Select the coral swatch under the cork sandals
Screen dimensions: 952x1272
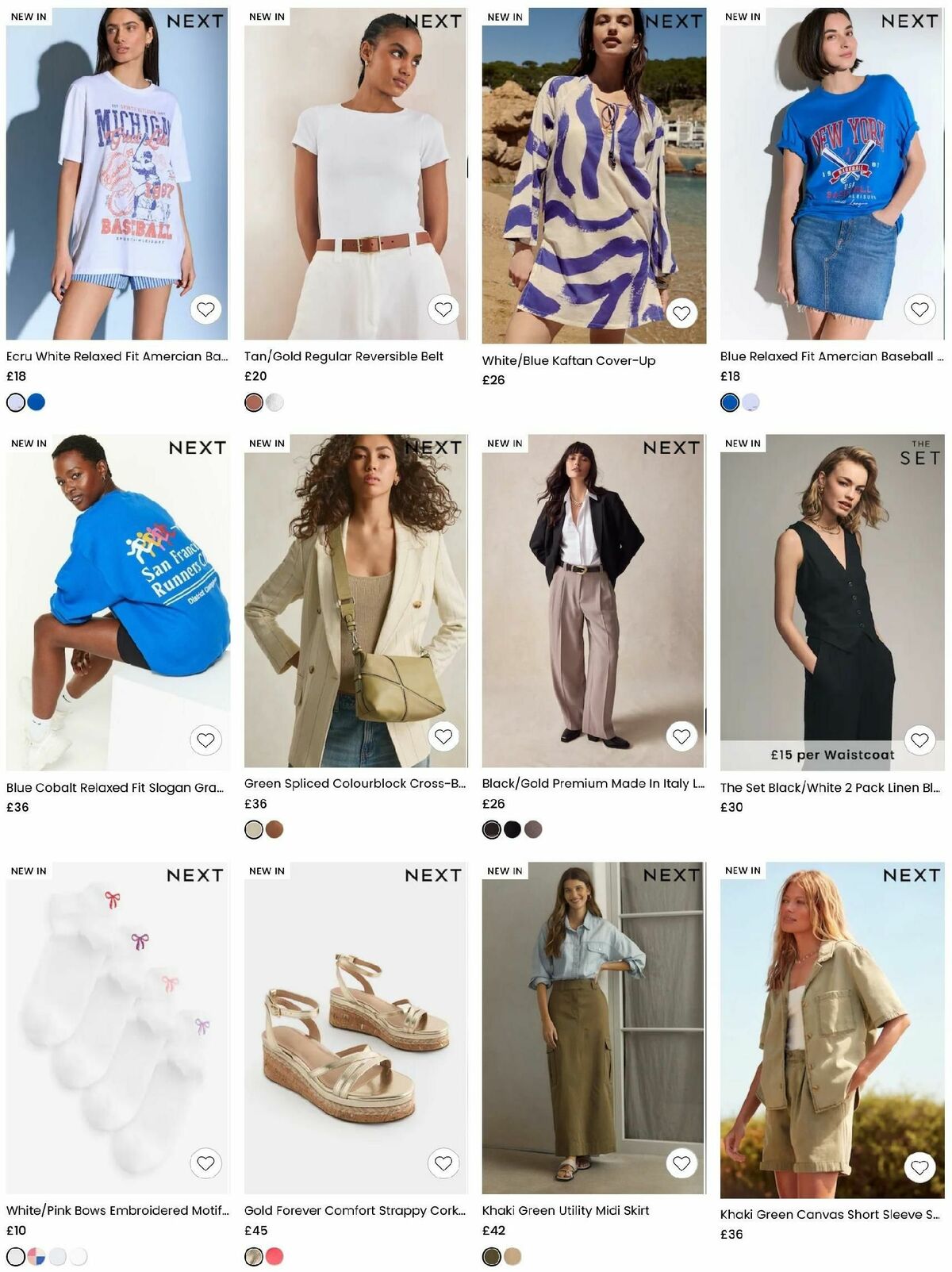(x=274, y=1257)
